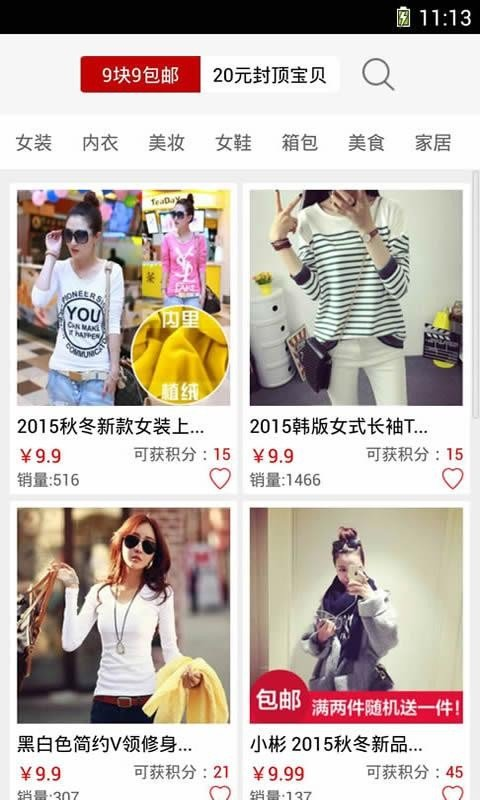Select the 女装 category
The image size is (480, 800).
click(x=34, y=142)
